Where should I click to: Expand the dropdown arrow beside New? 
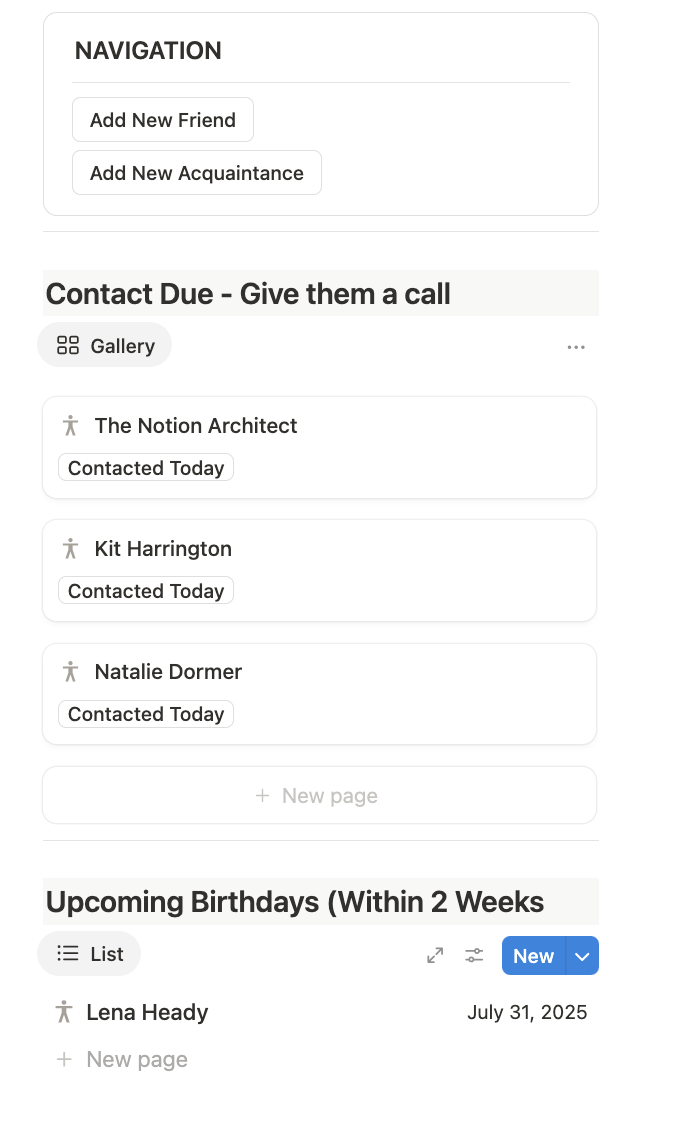pos(583,955)
